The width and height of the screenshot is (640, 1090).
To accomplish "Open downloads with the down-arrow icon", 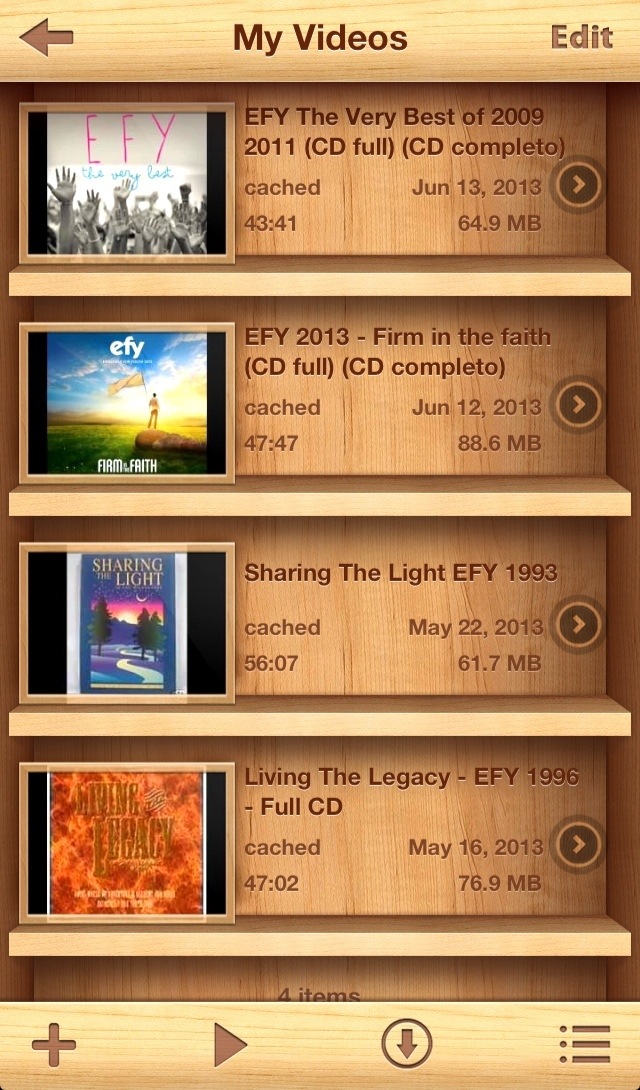I will tap(407, 1044).
